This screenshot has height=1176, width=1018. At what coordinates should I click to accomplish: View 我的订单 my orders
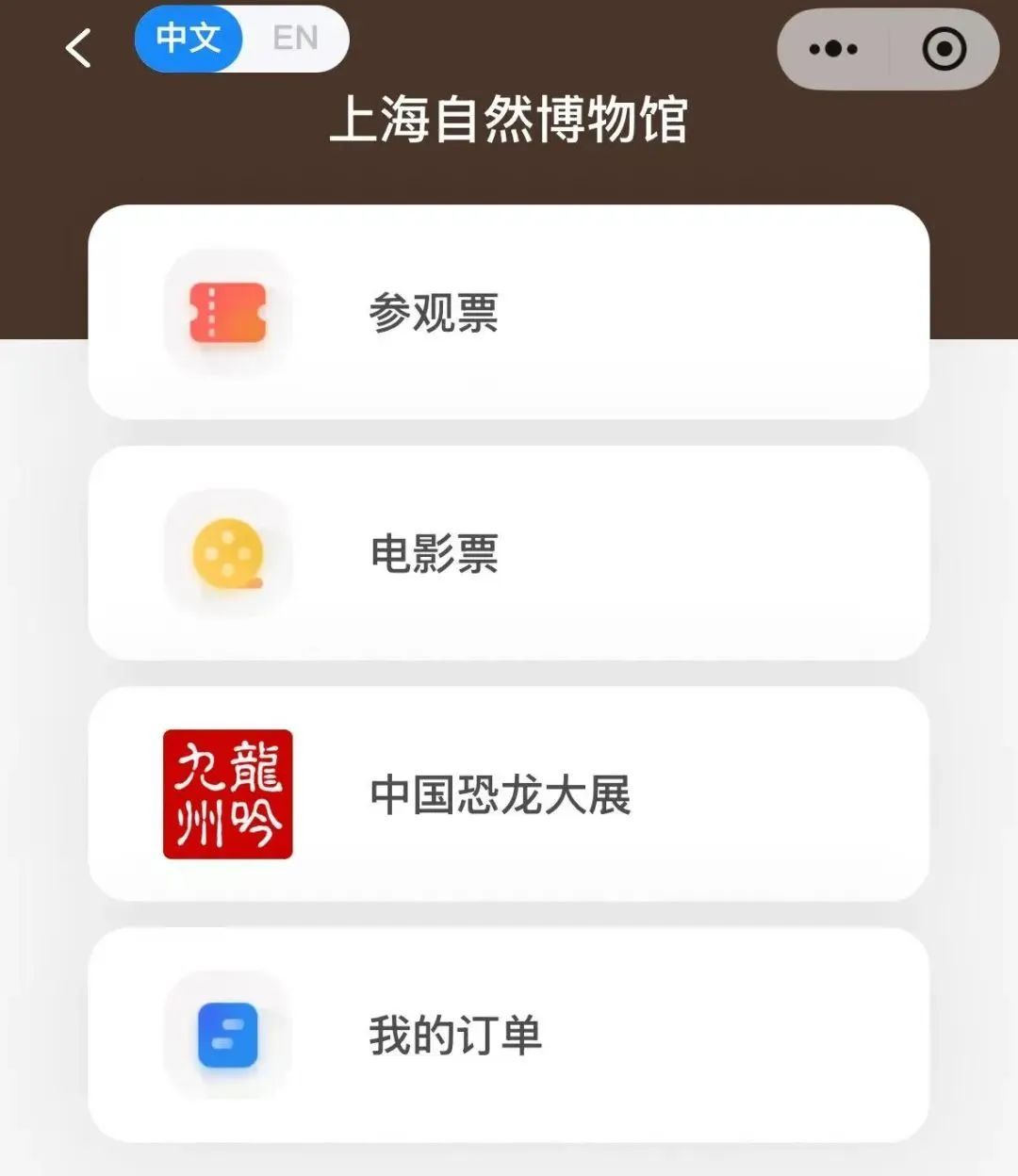click(x=508, y=1035)
